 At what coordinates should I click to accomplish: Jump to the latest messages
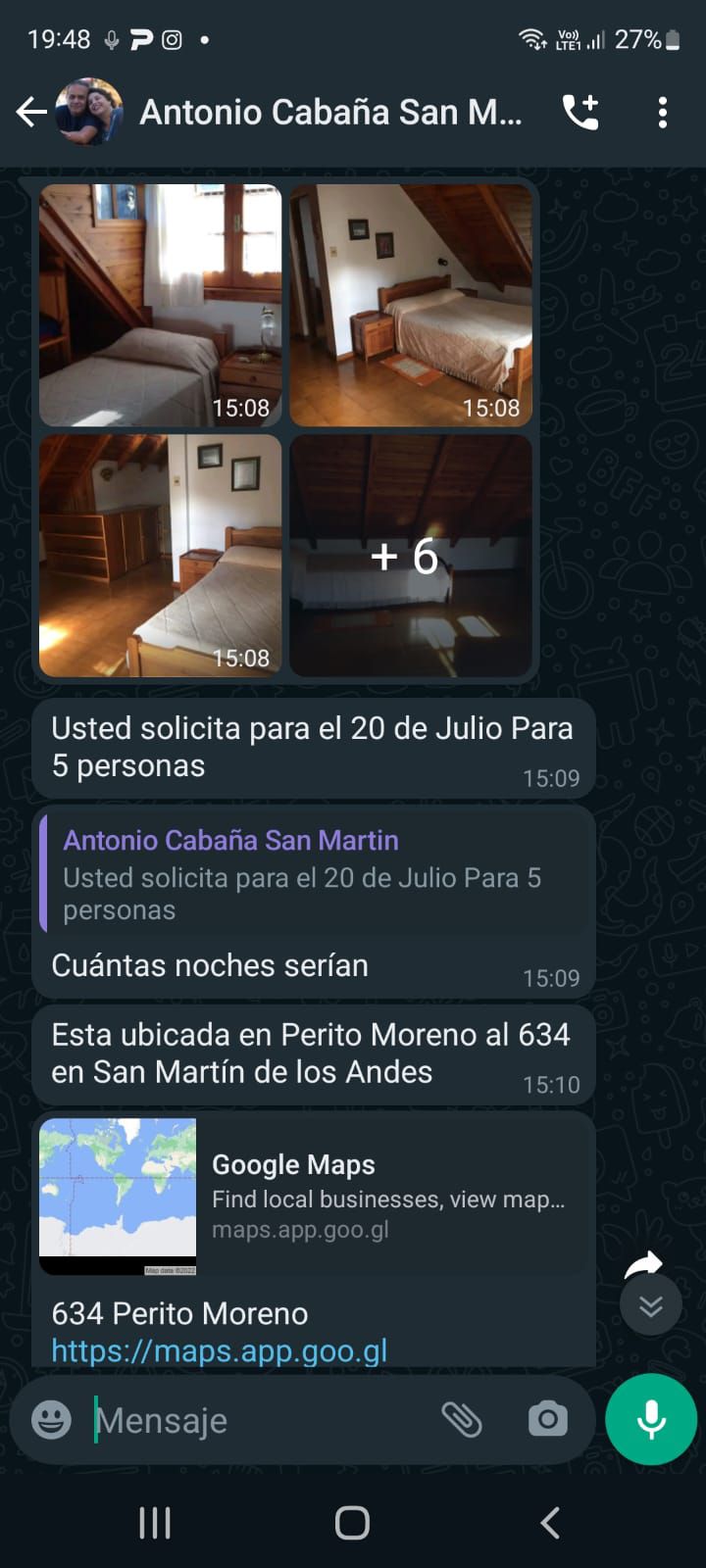[650, 1305]
